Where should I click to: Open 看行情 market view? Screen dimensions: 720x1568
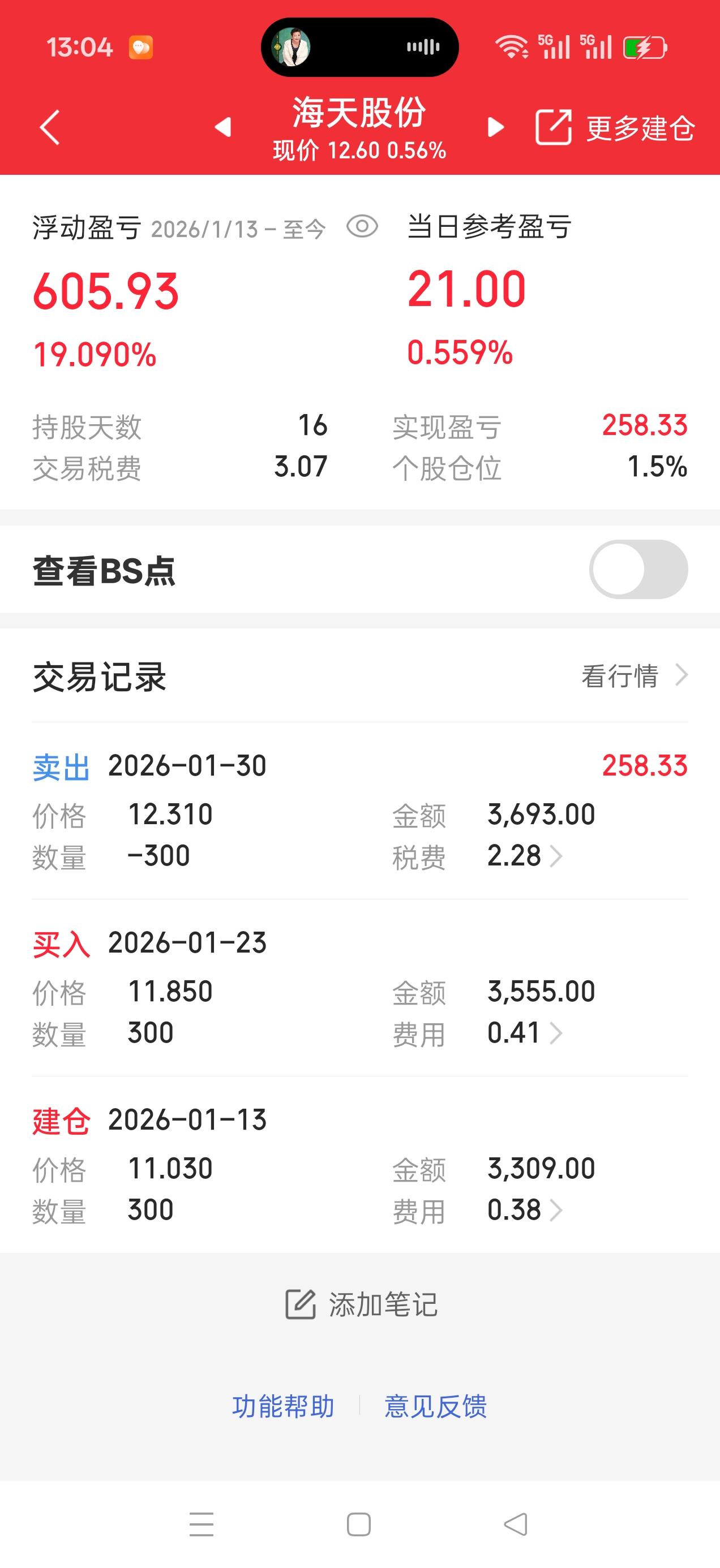coord(633,675)
